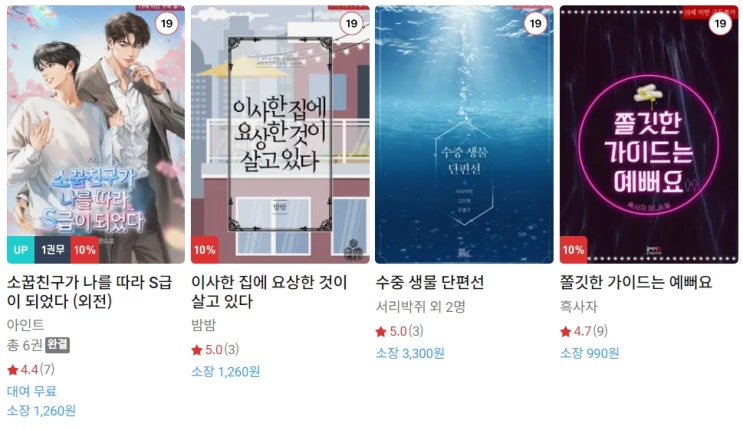View author 아인트's page

tap(25, 325)
